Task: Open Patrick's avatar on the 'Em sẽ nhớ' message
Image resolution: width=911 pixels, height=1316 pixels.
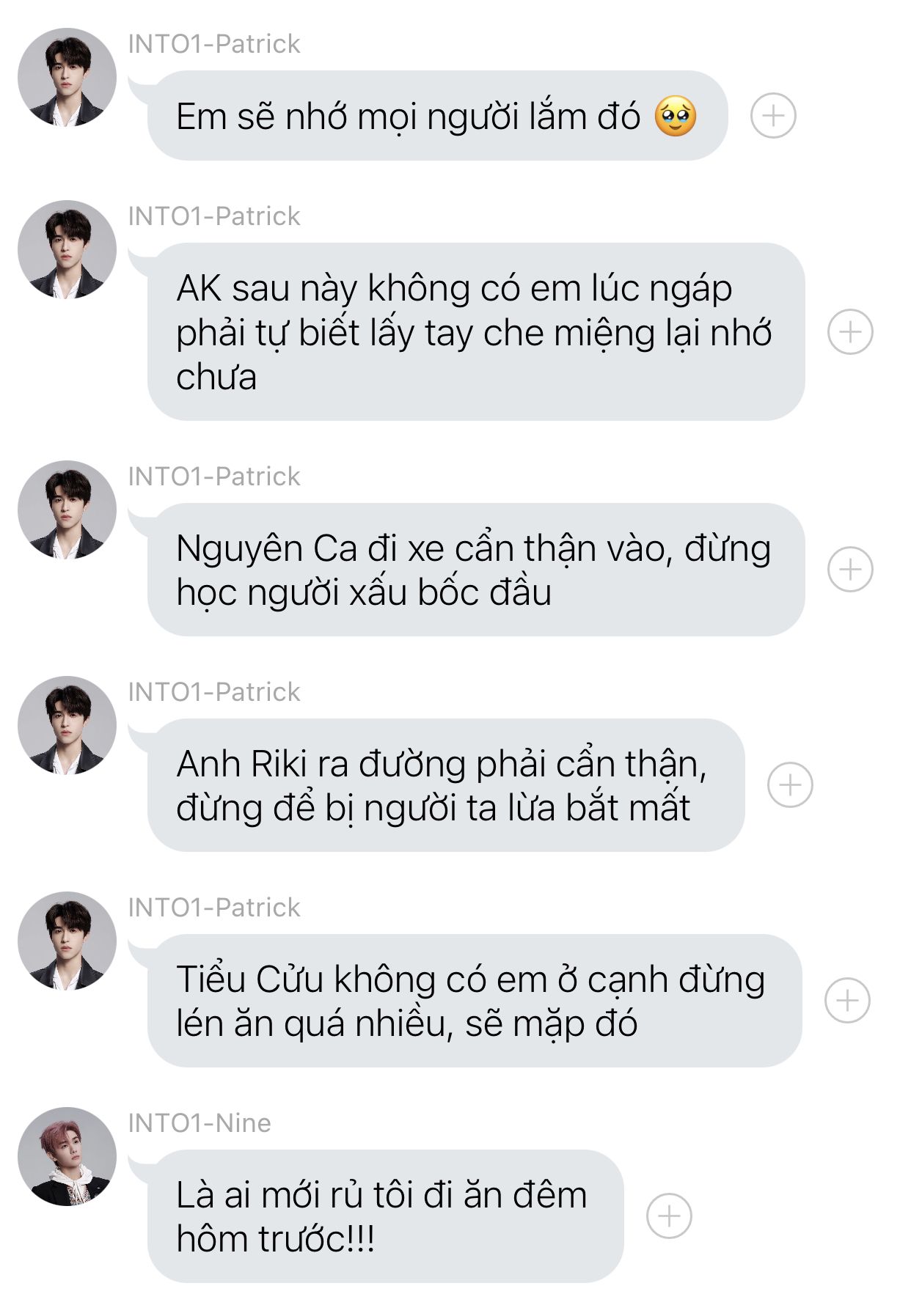Action: coord(67,78)
